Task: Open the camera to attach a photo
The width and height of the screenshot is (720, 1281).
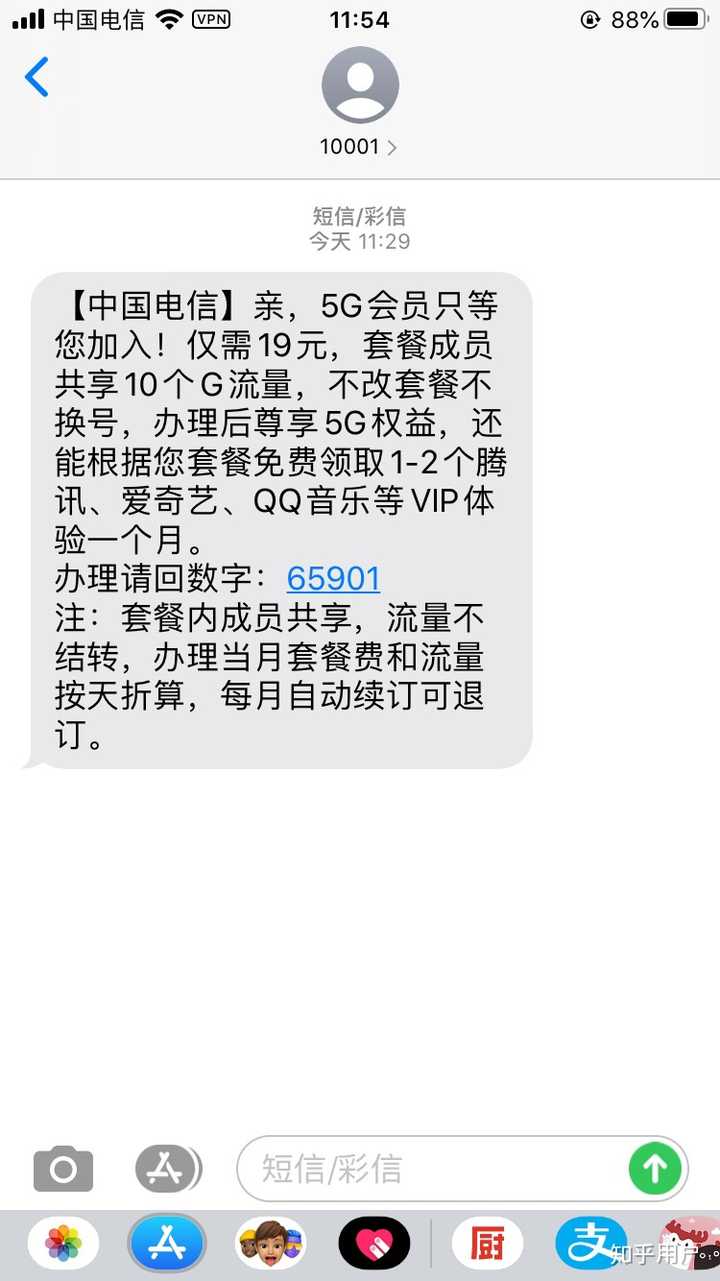Action: pos(63,1168)
